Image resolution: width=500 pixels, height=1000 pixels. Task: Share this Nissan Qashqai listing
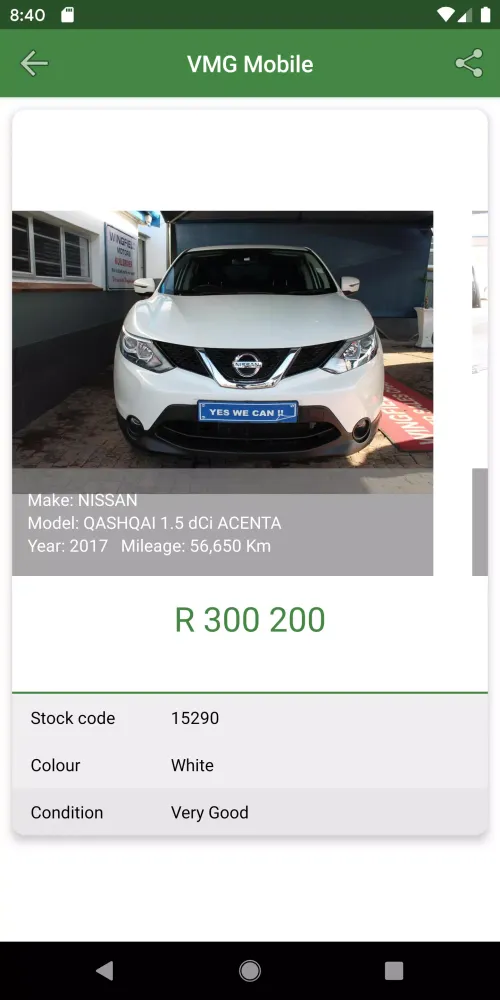coord(469,64)
